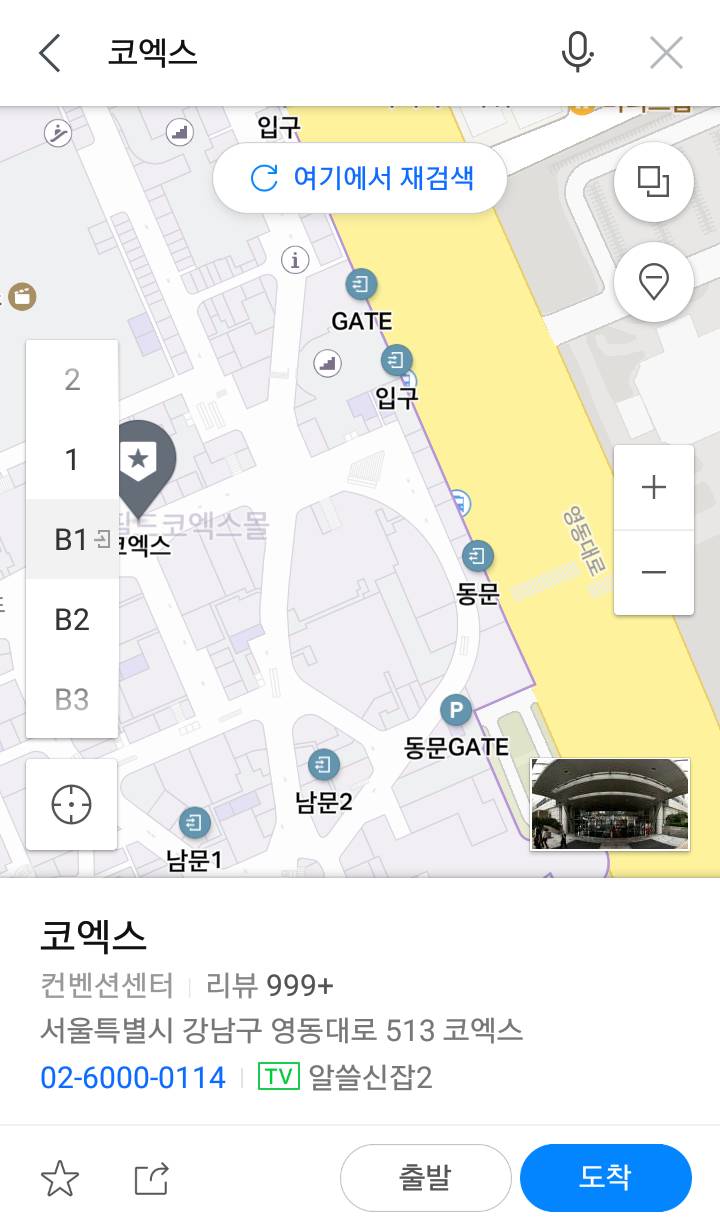Open the 동문GATE parking P marker
The height and width of the screenshot is (1230, 720).
coord(455,711)
